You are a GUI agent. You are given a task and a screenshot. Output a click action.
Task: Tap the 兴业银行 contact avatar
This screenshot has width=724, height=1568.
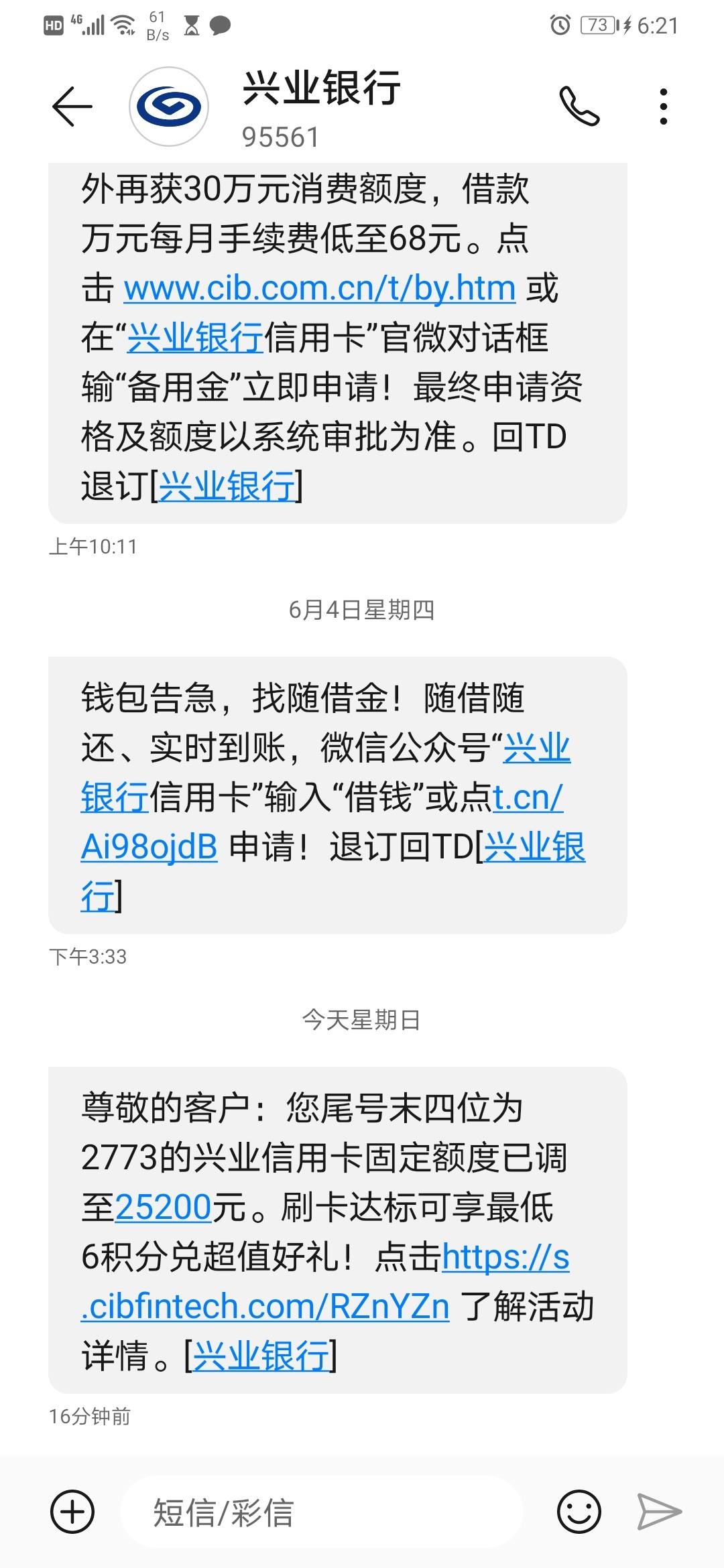click(x=169, y=107)
